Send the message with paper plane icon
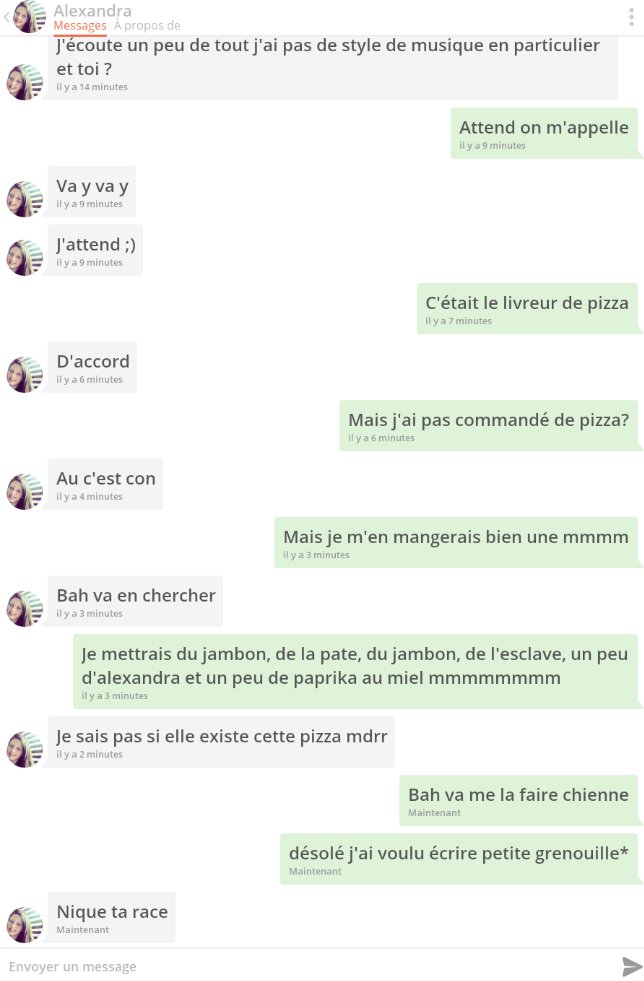The width and height of the screenshot is (644, 981). point(631,966)
